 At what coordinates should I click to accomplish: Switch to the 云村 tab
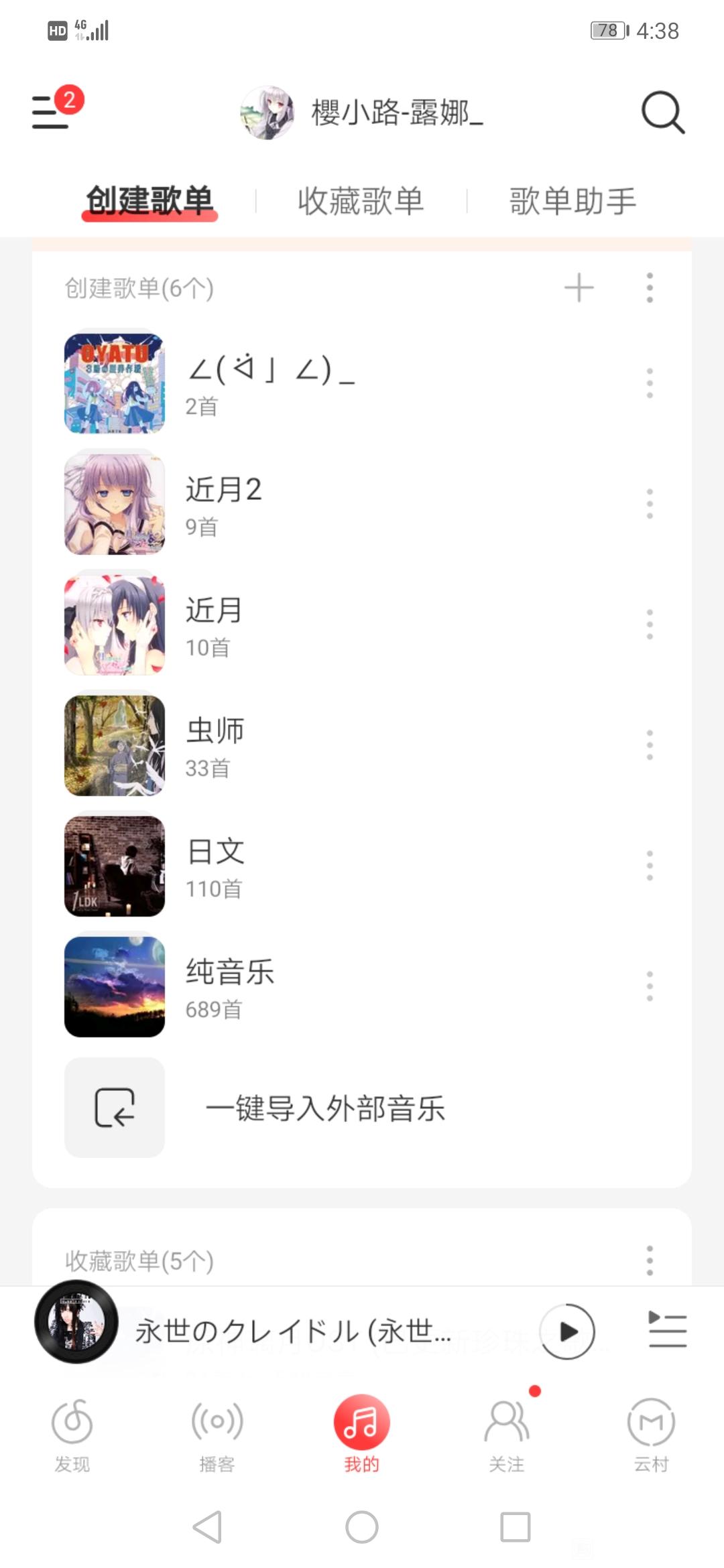[x=651, y=1435]
